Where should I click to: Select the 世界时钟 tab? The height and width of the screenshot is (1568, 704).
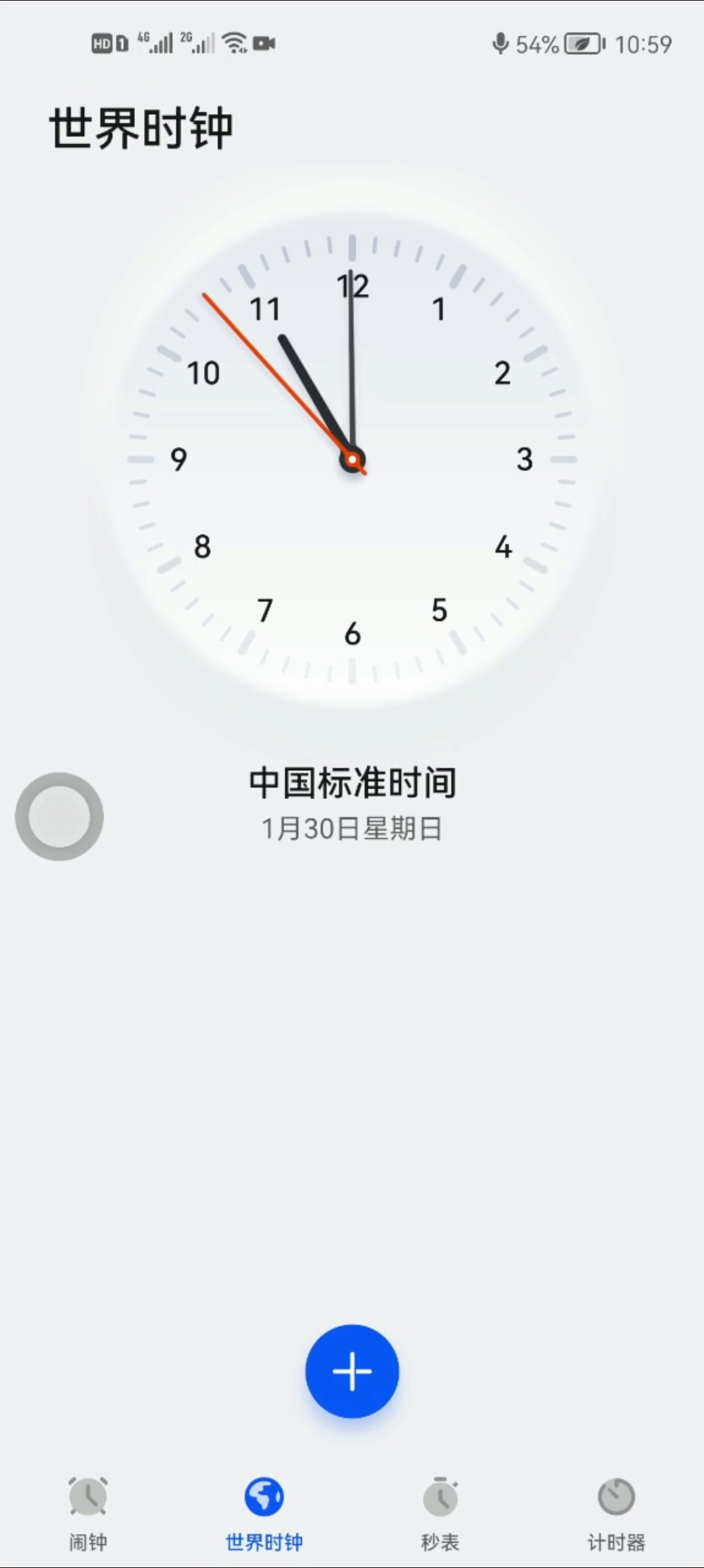tap(264, 1515)
